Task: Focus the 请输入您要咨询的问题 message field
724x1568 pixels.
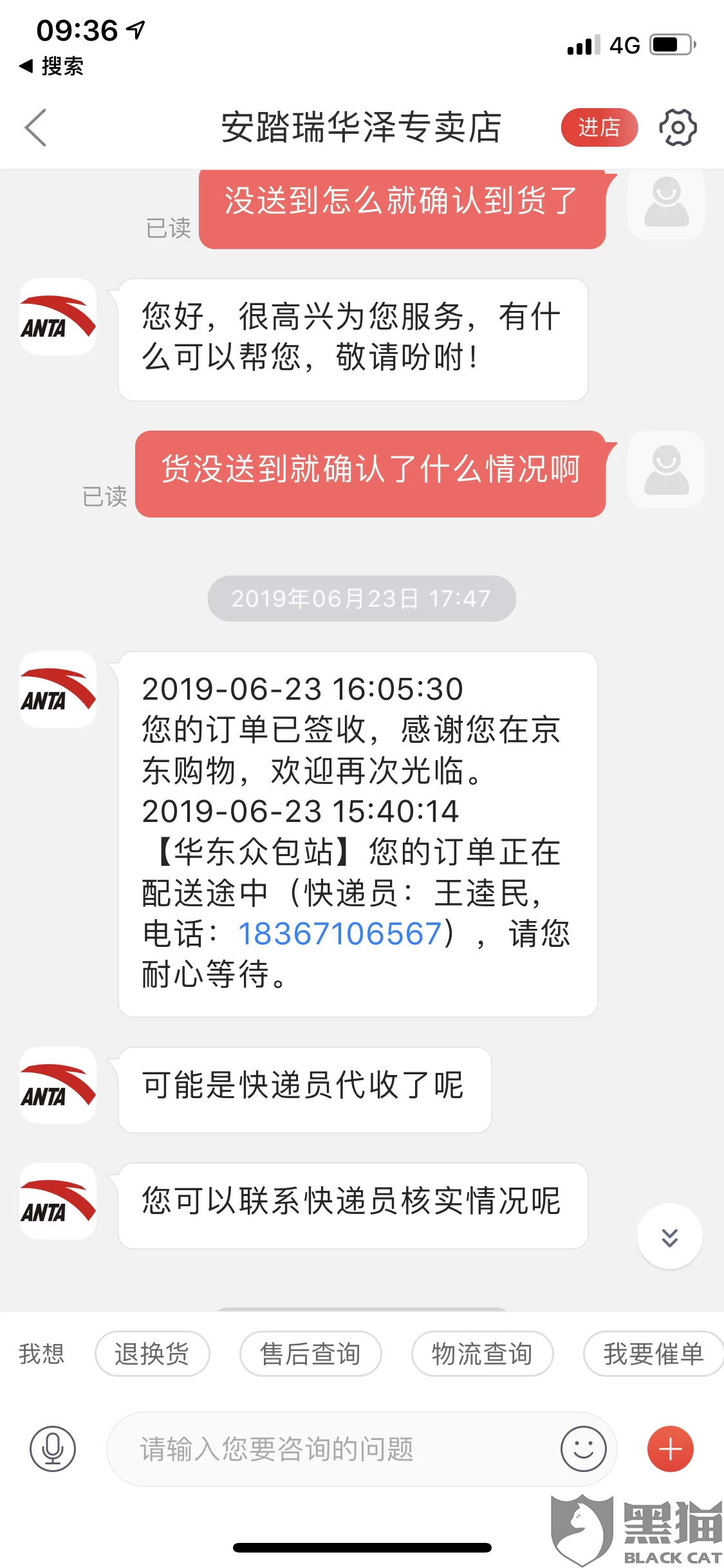Action: [x=335, y=1449]
